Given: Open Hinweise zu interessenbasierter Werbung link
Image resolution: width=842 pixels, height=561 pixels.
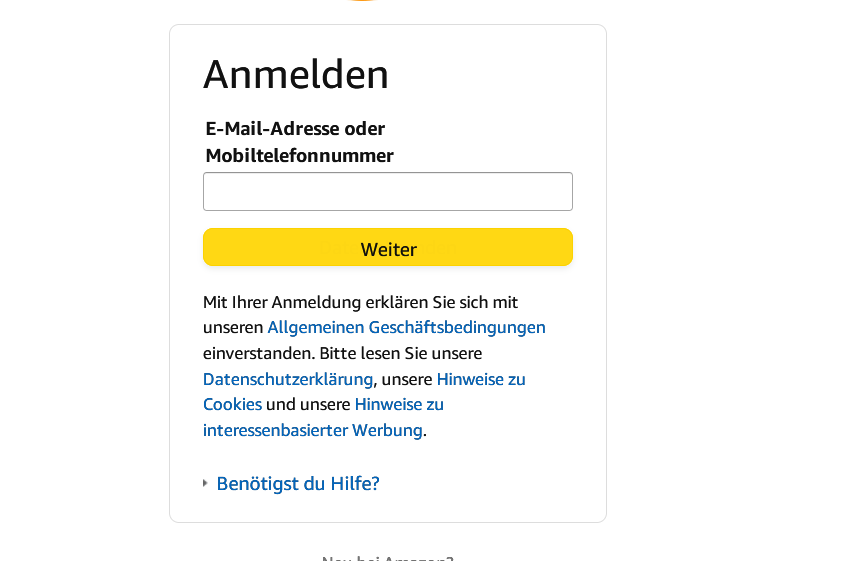Looking at the screenshot, I should [x=312, y=430].
